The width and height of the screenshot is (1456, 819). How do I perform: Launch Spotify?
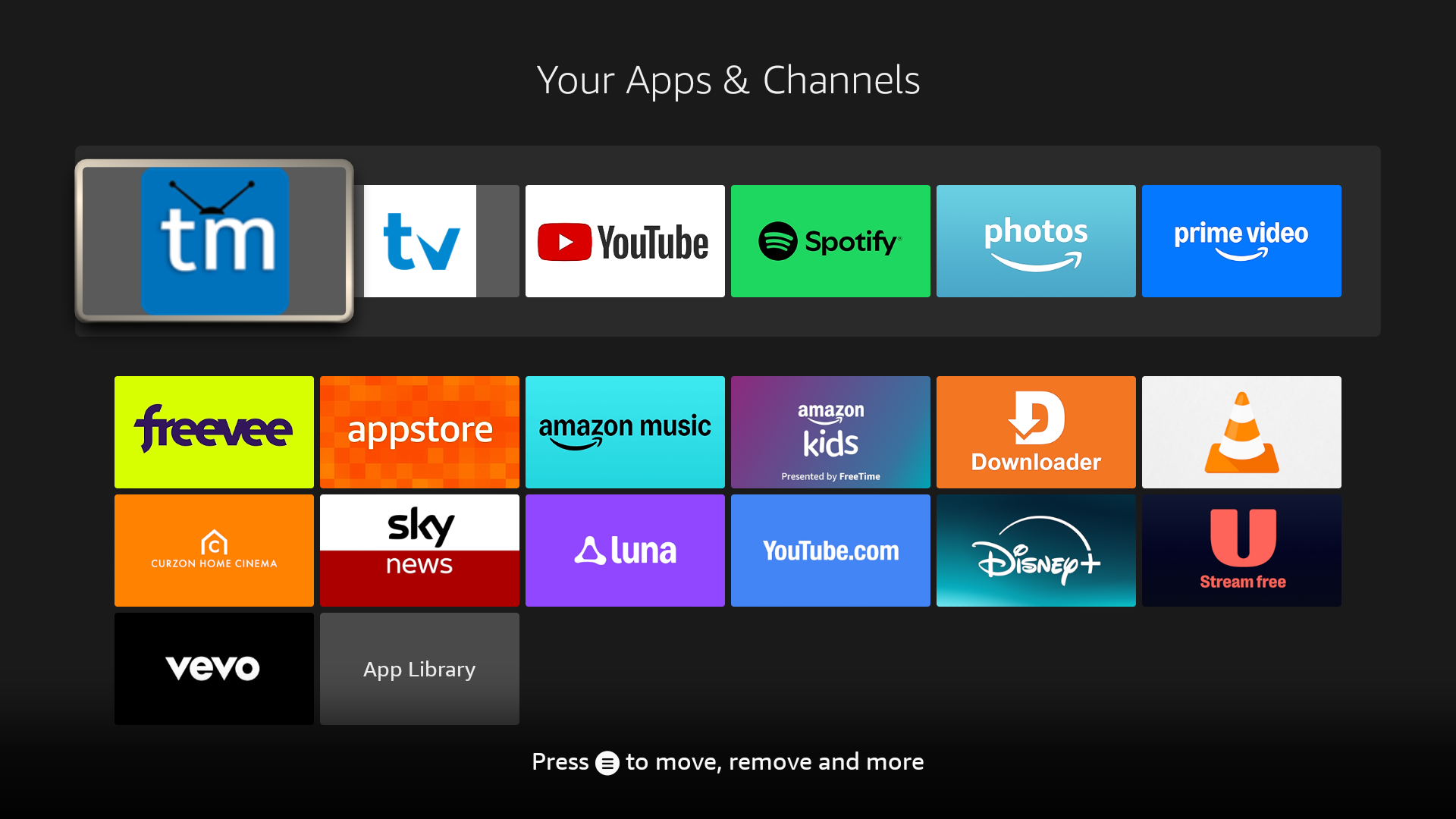[830, 241]
